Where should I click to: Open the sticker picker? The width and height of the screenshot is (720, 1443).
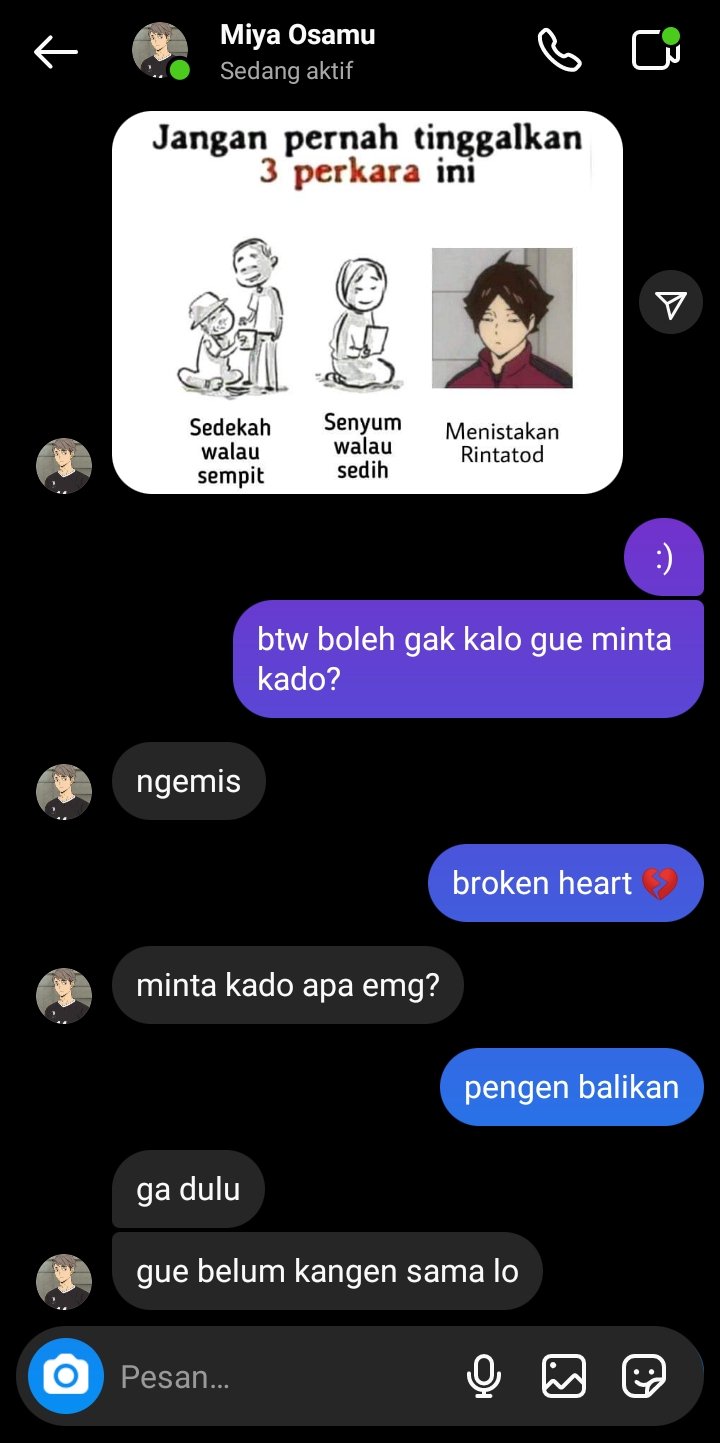point(645,1376)
